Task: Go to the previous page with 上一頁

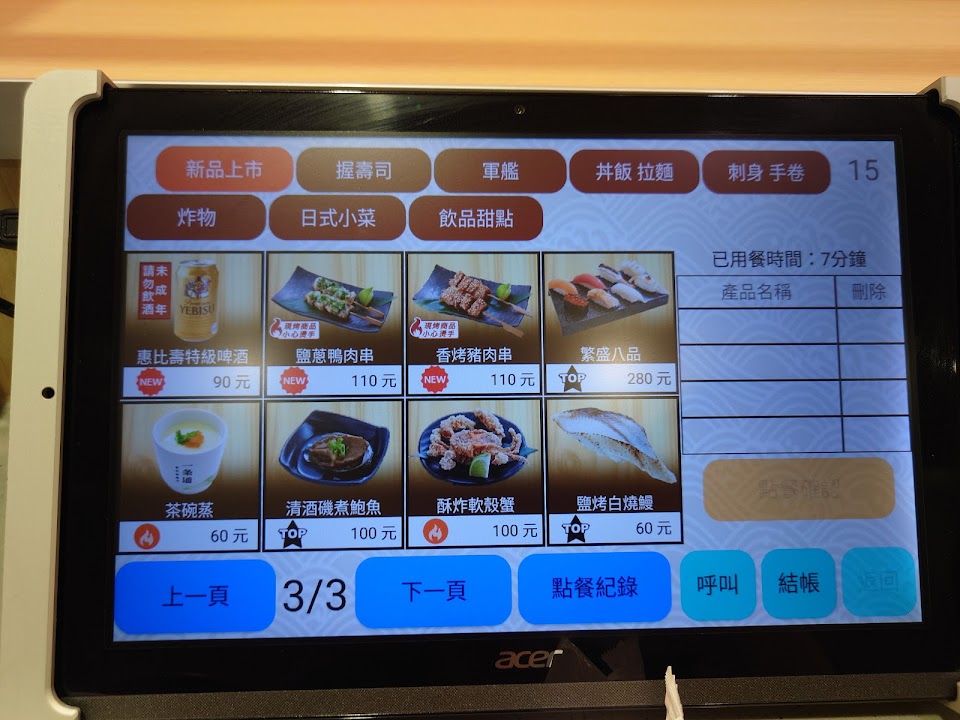Action: click(194, 595)
